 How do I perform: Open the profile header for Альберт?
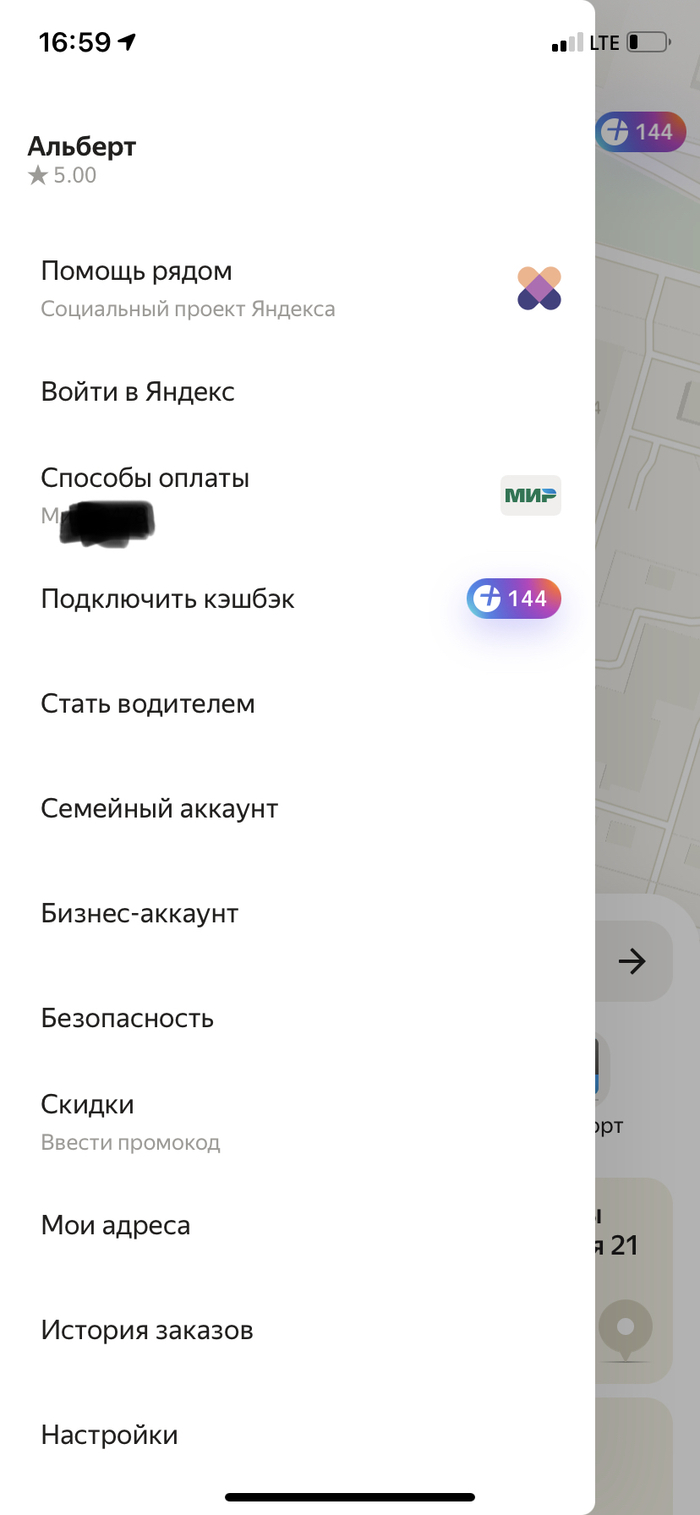[x=82, y=160]
